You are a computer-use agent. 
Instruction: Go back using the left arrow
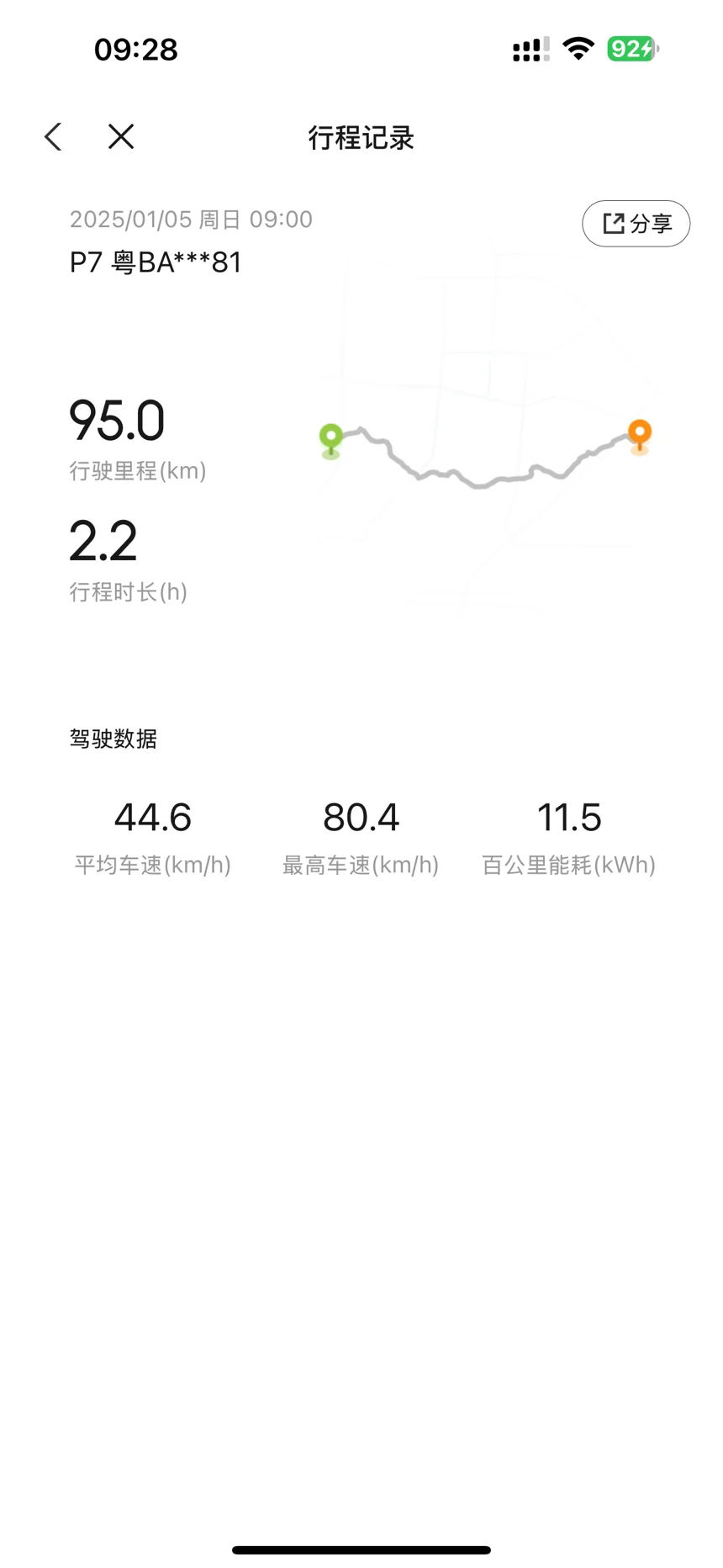[x=53, y=137]
